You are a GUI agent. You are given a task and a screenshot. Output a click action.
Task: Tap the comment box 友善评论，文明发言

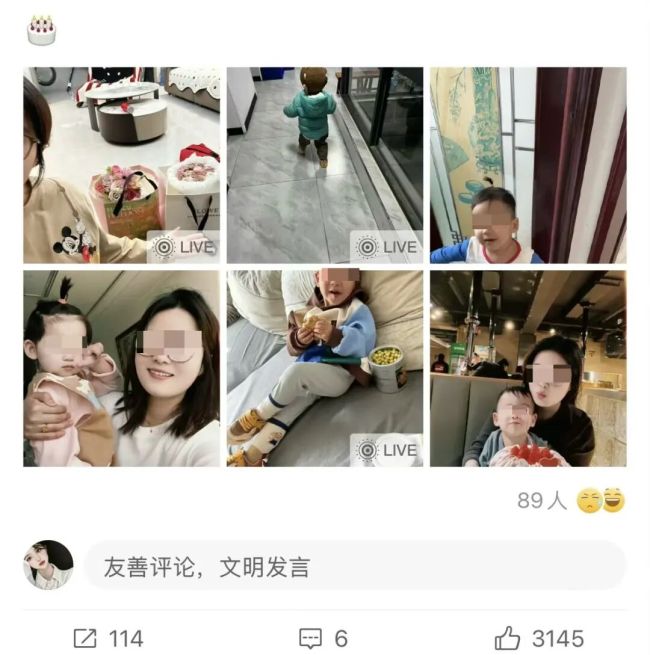353,567
